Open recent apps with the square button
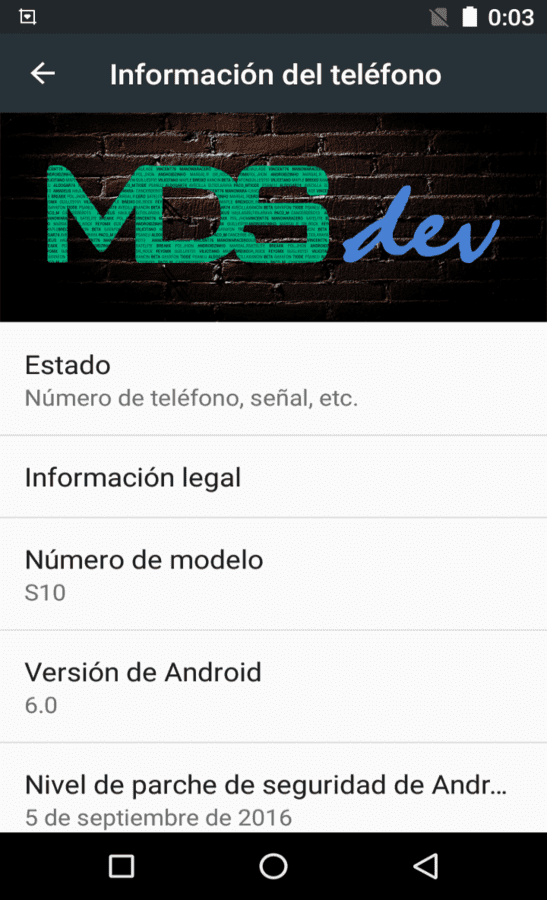 (121, 866)
